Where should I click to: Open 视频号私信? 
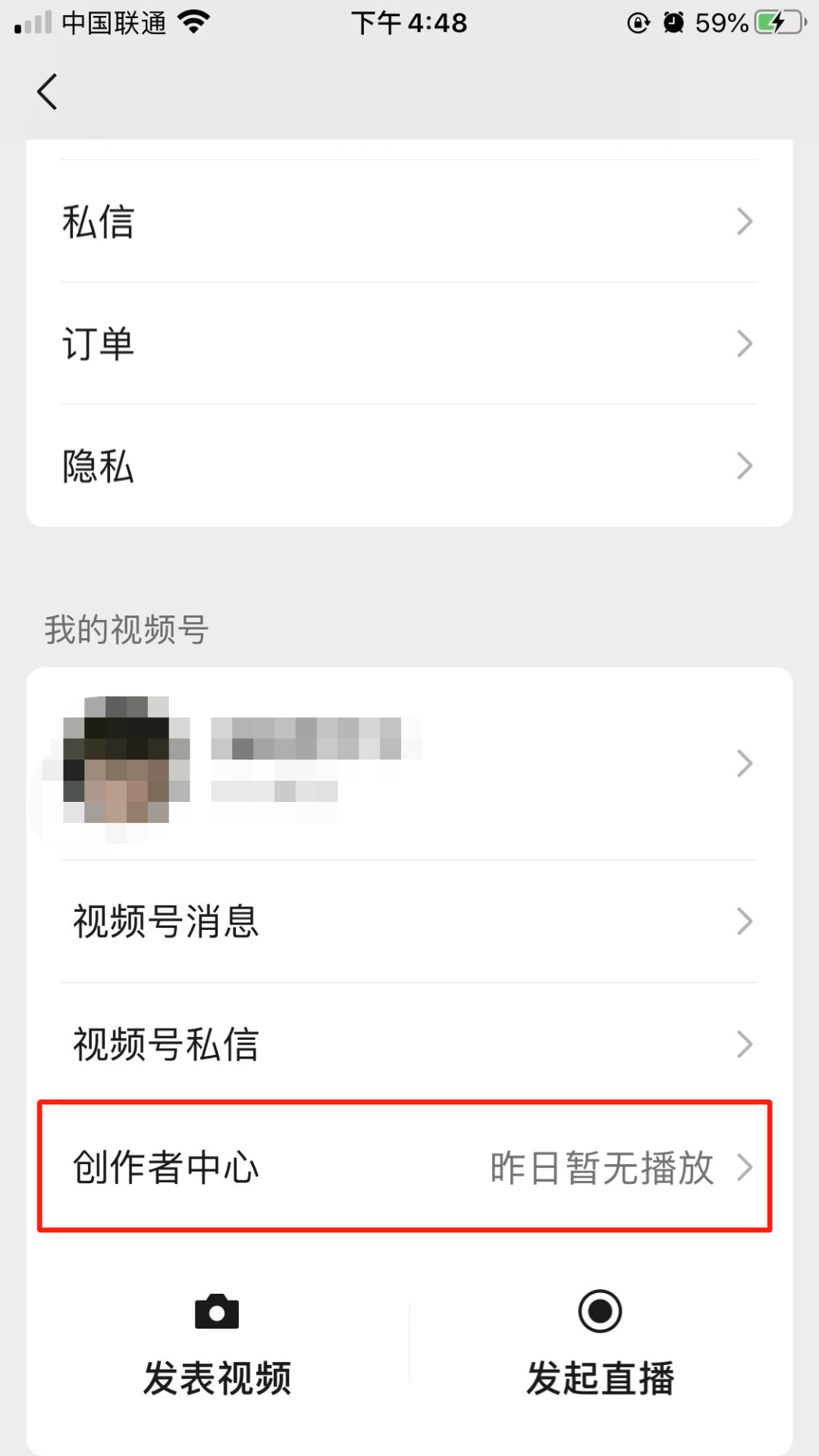(408, 1044)
